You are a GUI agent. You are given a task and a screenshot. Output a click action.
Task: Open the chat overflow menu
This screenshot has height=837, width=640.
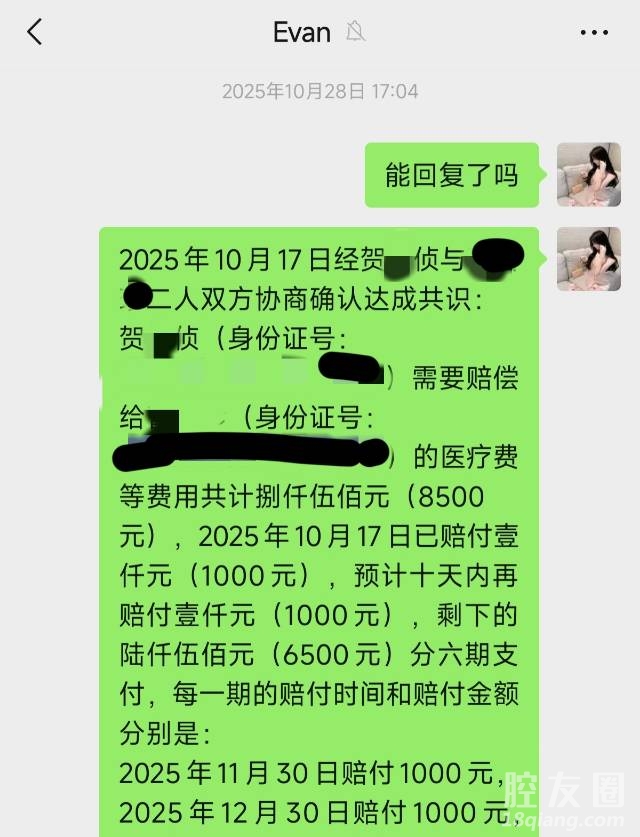pos(594,33)
